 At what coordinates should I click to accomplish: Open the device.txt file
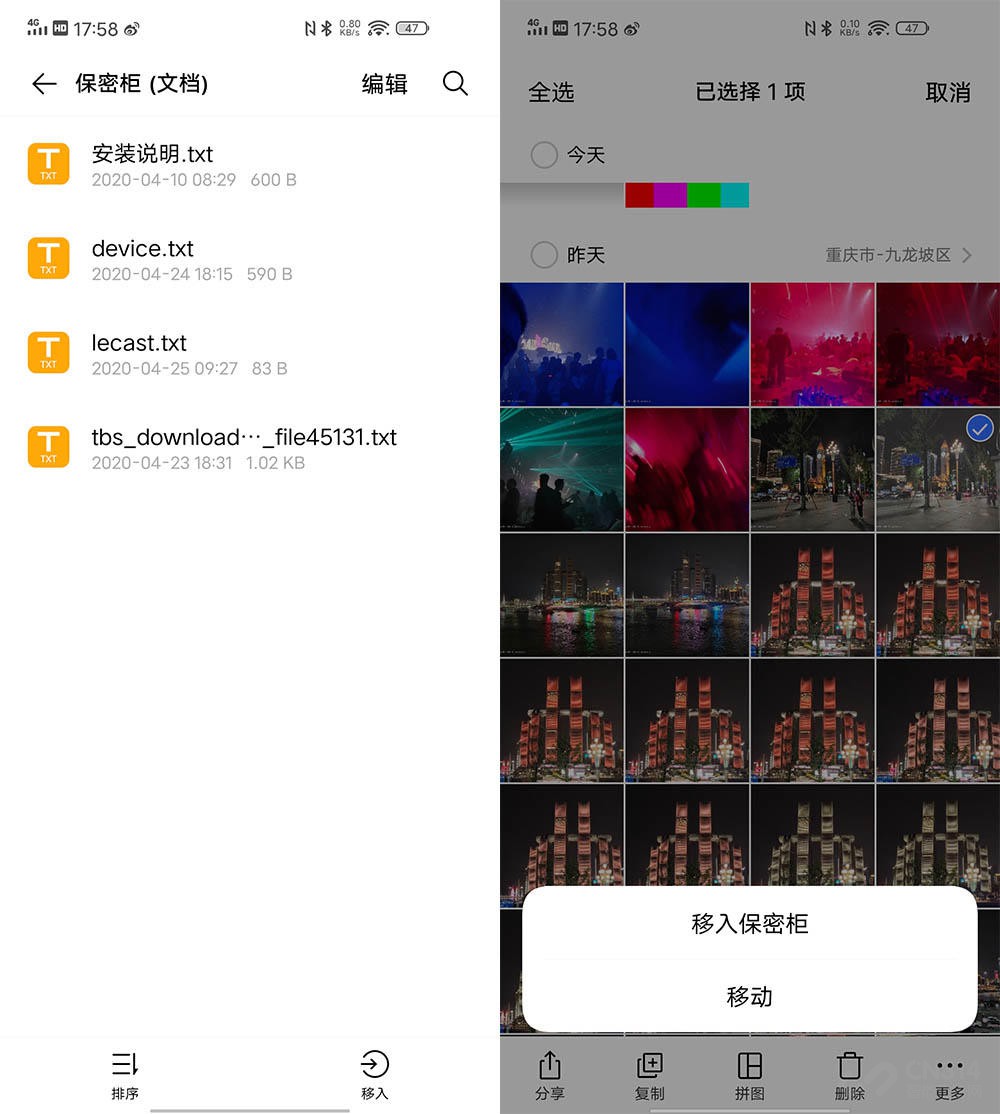pyautogui.click(x=142, y=259)
